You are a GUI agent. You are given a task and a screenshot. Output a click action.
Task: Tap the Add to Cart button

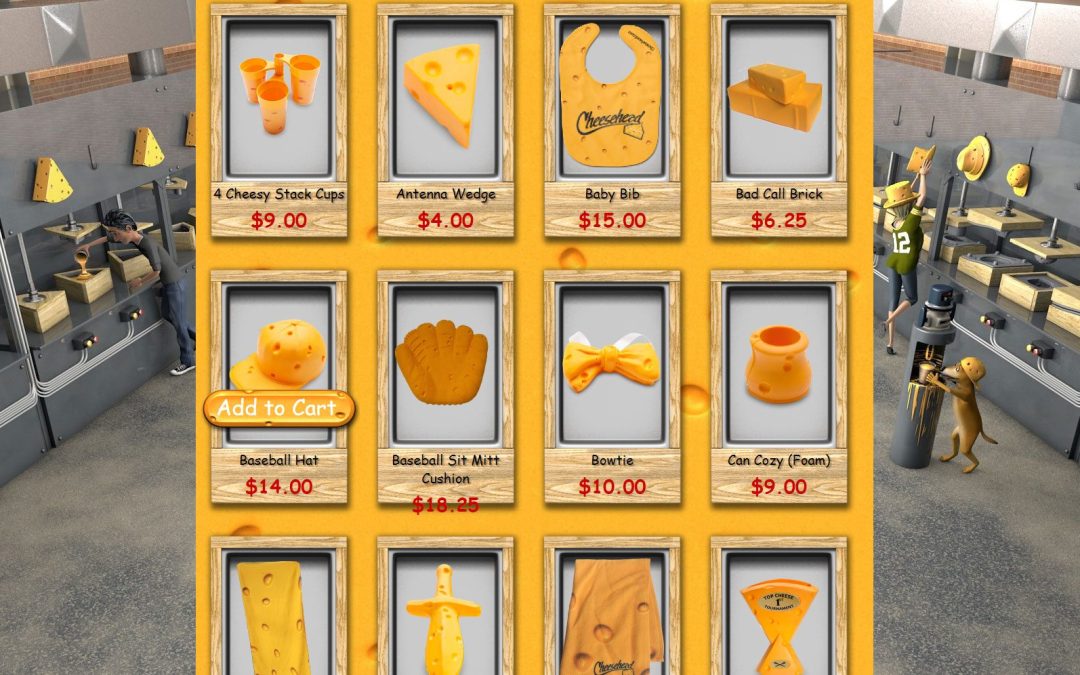tap(278, 408)
